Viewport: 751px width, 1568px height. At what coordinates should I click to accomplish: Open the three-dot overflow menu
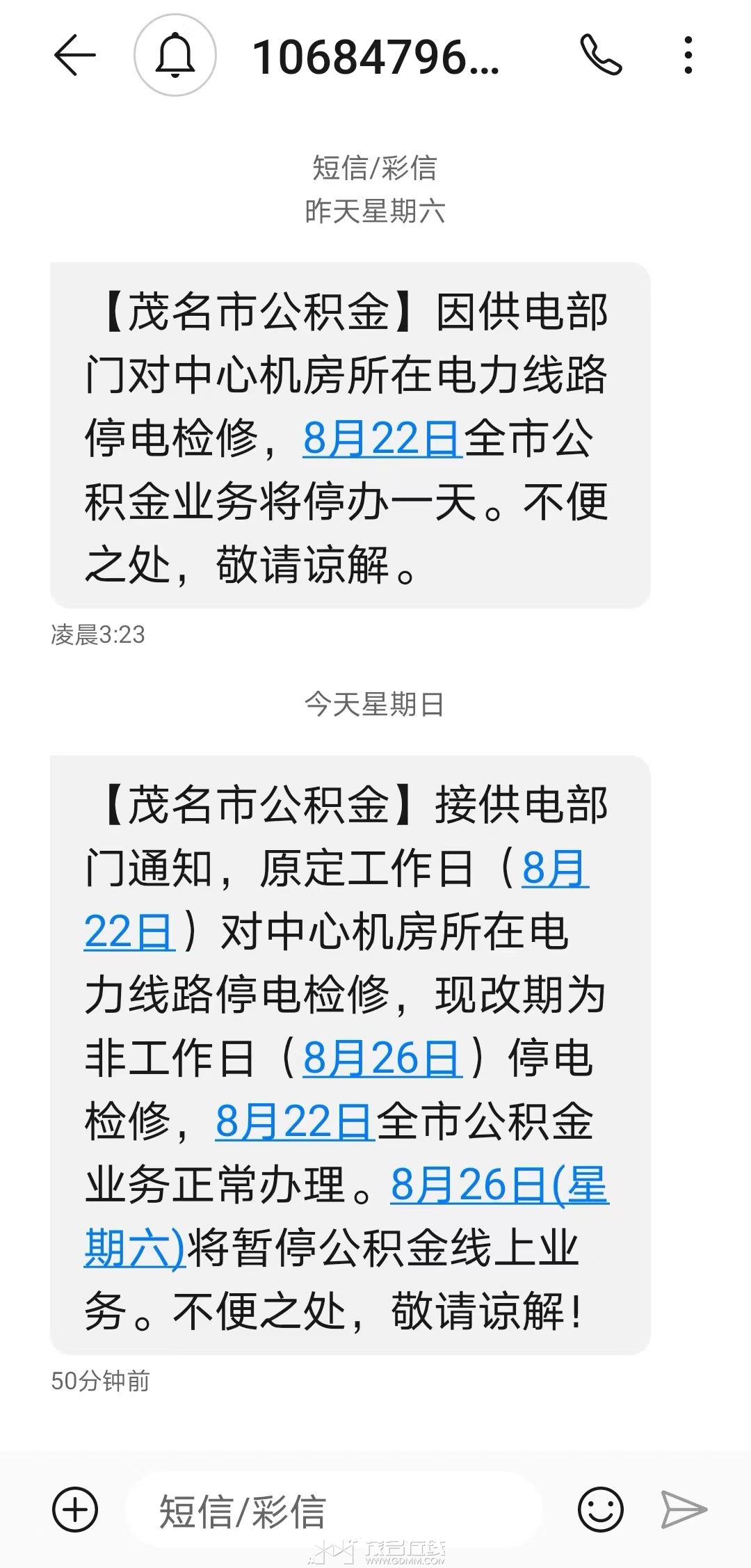688,56
